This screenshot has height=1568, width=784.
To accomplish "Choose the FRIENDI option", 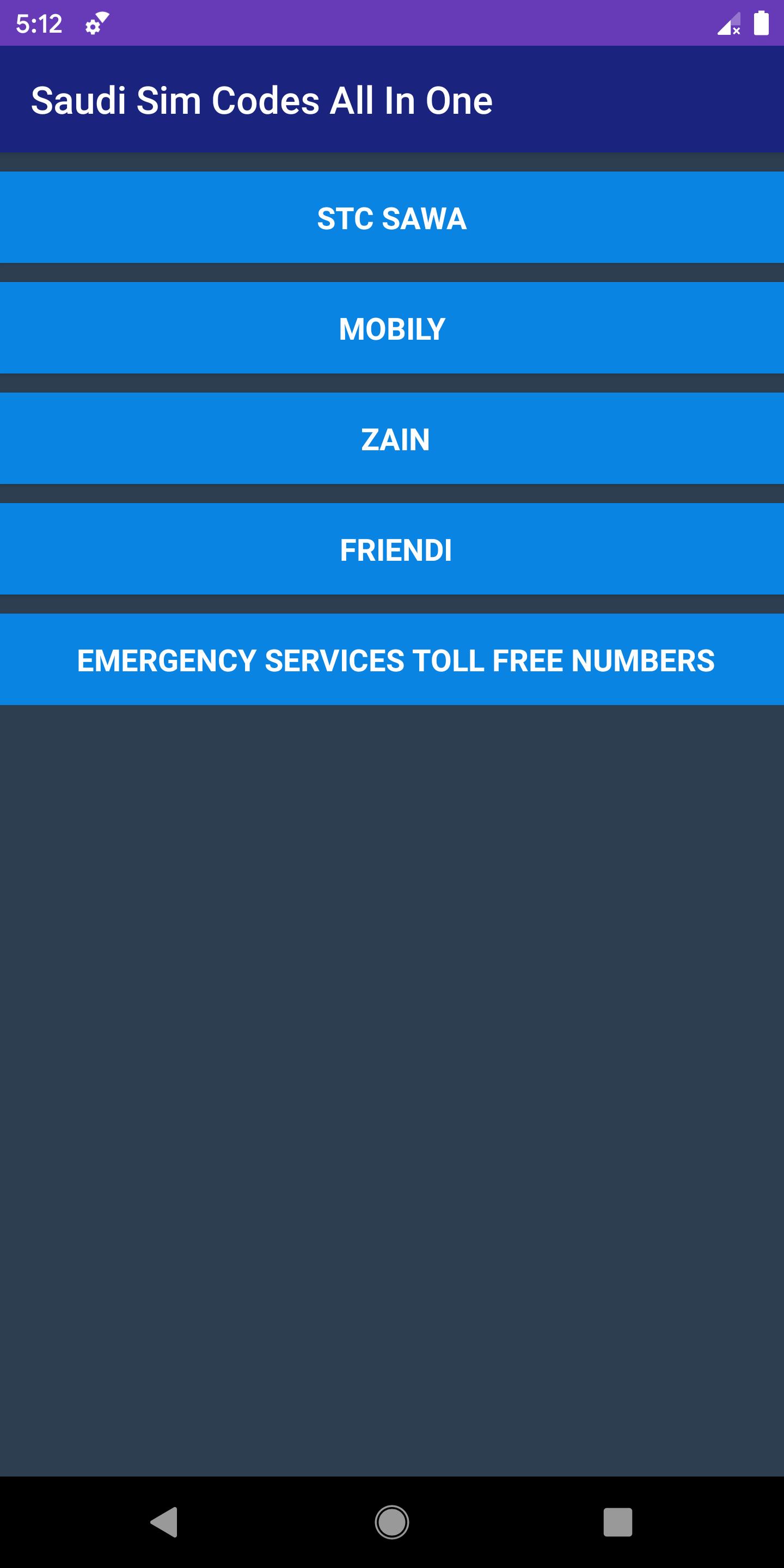I will [x=392, y=549].
